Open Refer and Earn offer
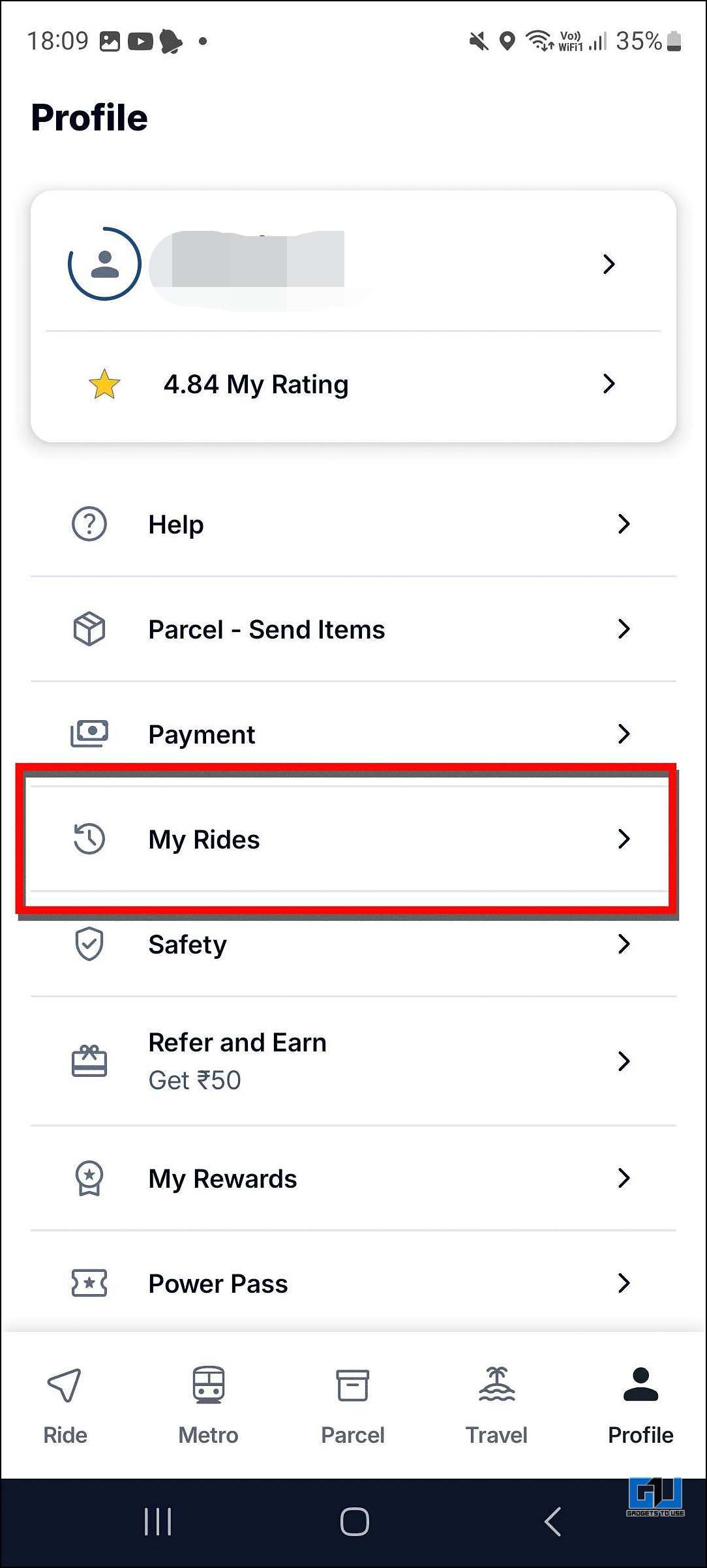The width and height of the screenshot is (707, 1568). 352,1061
